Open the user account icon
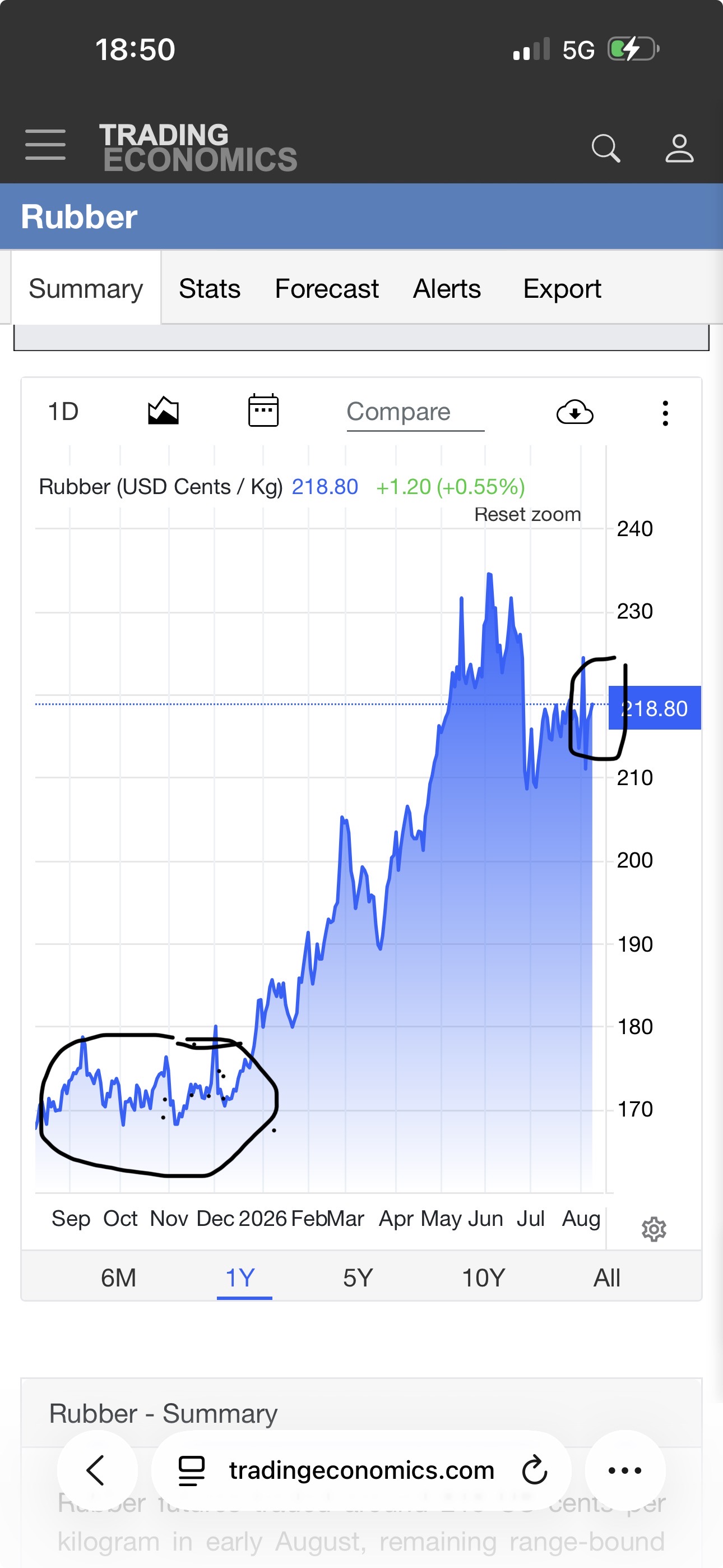This screenshot has height=1568, width=723. (x=679, y=148)
